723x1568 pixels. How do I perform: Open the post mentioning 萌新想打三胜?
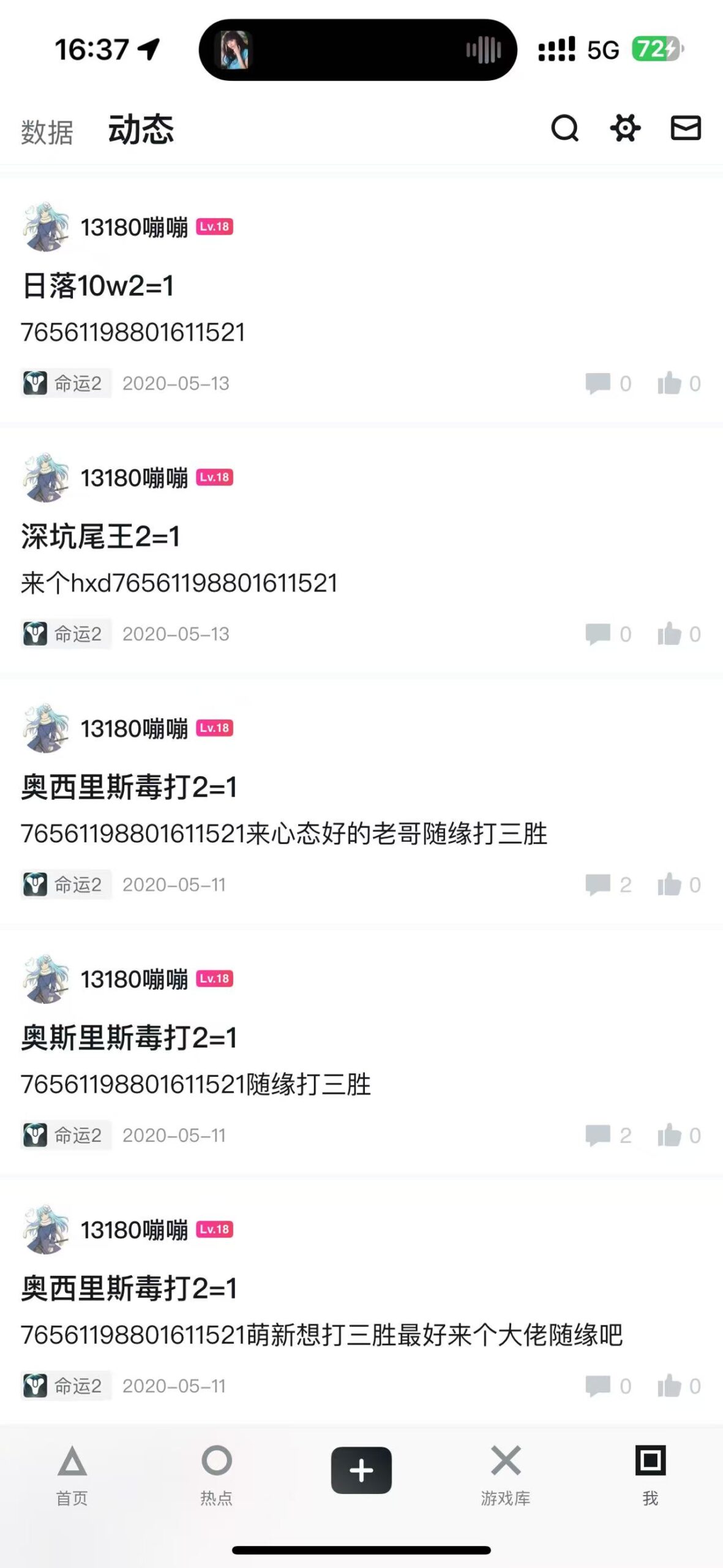pos(321,1335)
